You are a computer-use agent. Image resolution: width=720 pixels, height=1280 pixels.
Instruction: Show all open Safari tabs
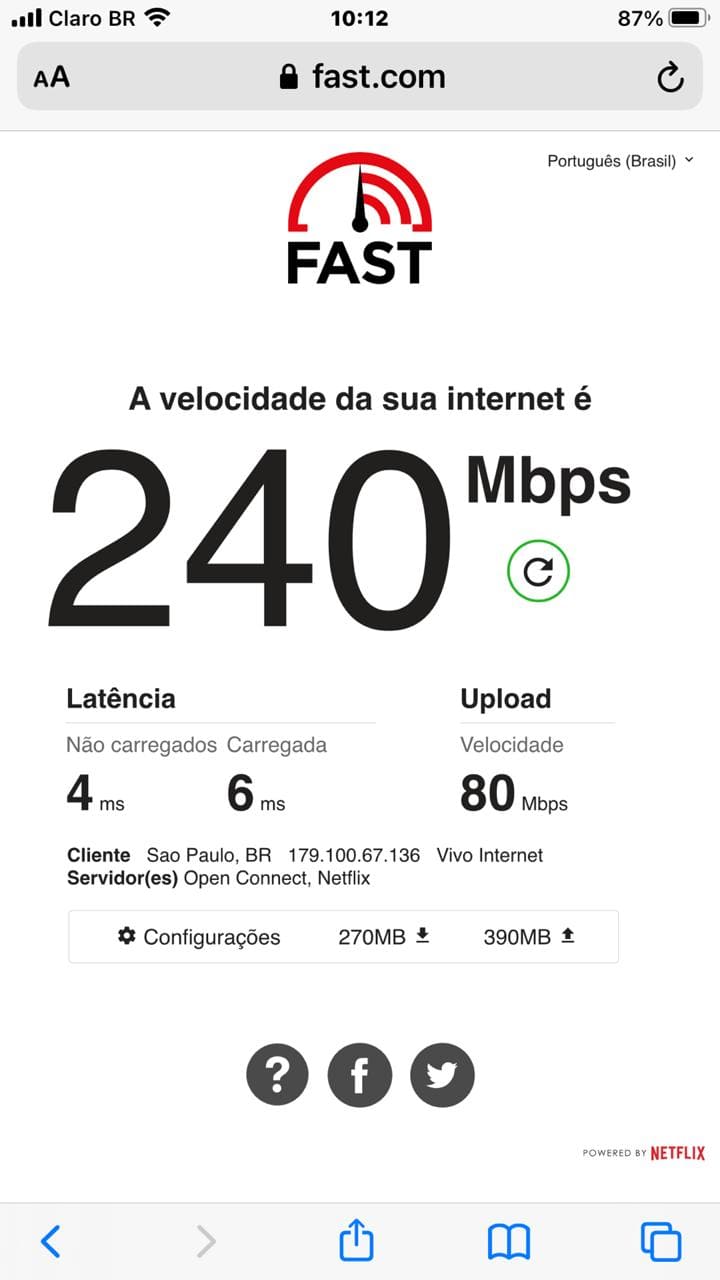click(x=661, y=1242)
